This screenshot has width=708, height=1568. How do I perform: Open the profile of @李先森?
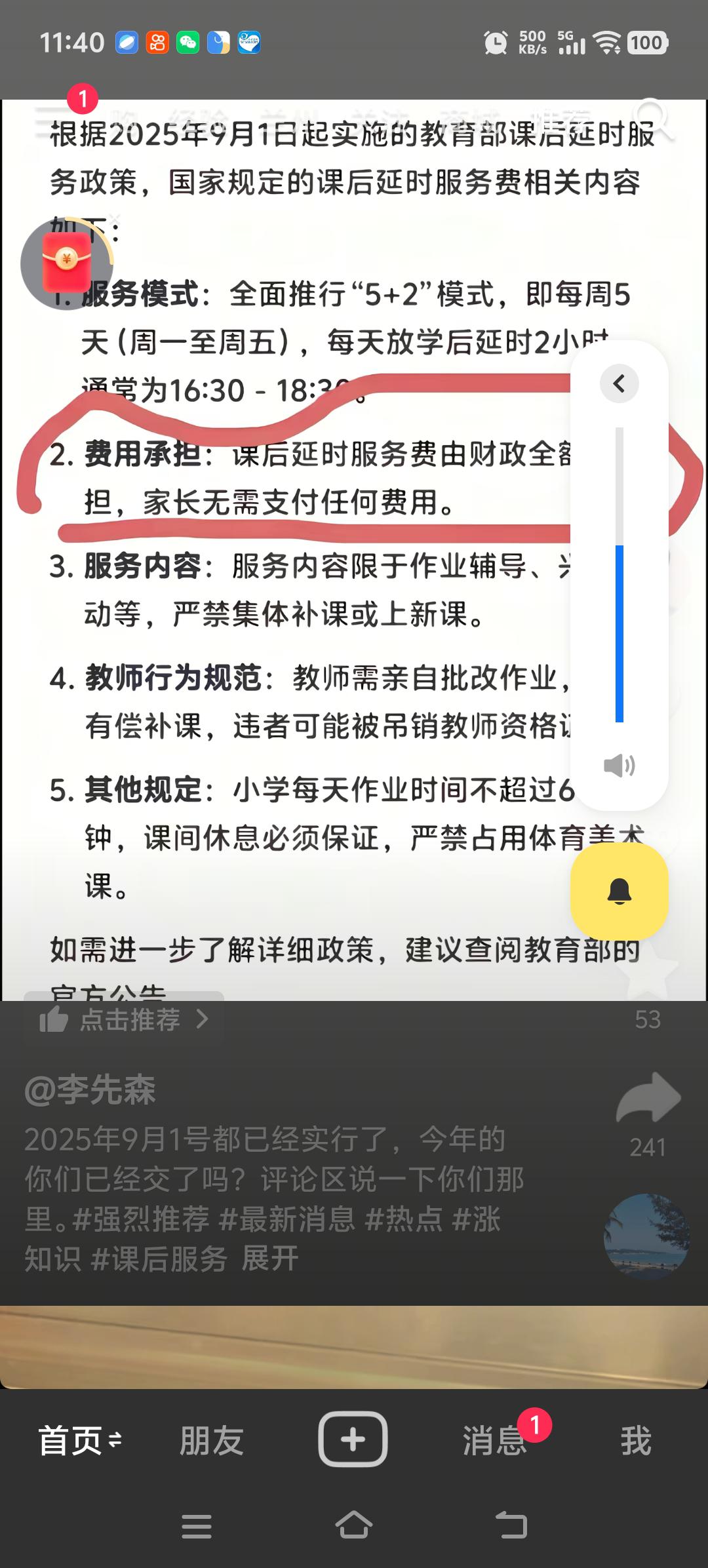[90, 1089]
